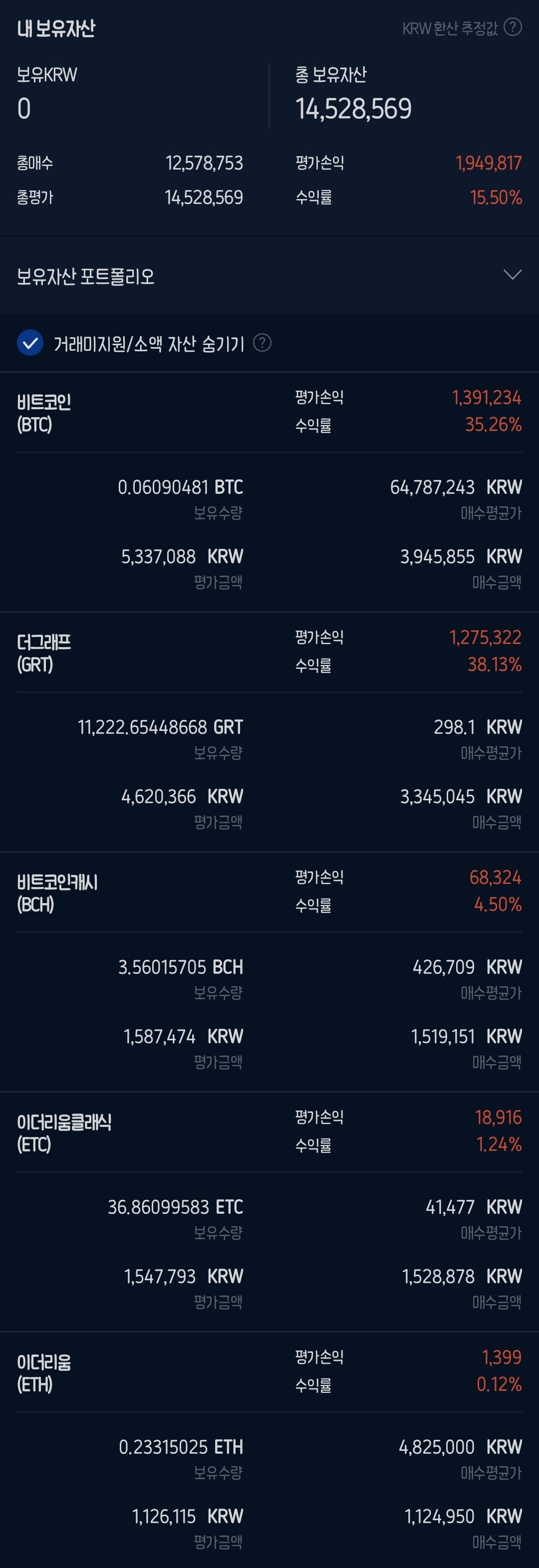The image size is (539, 1568).
Task: Expand the 보유자산 포트폴리오 section
Action: (512, 275)
